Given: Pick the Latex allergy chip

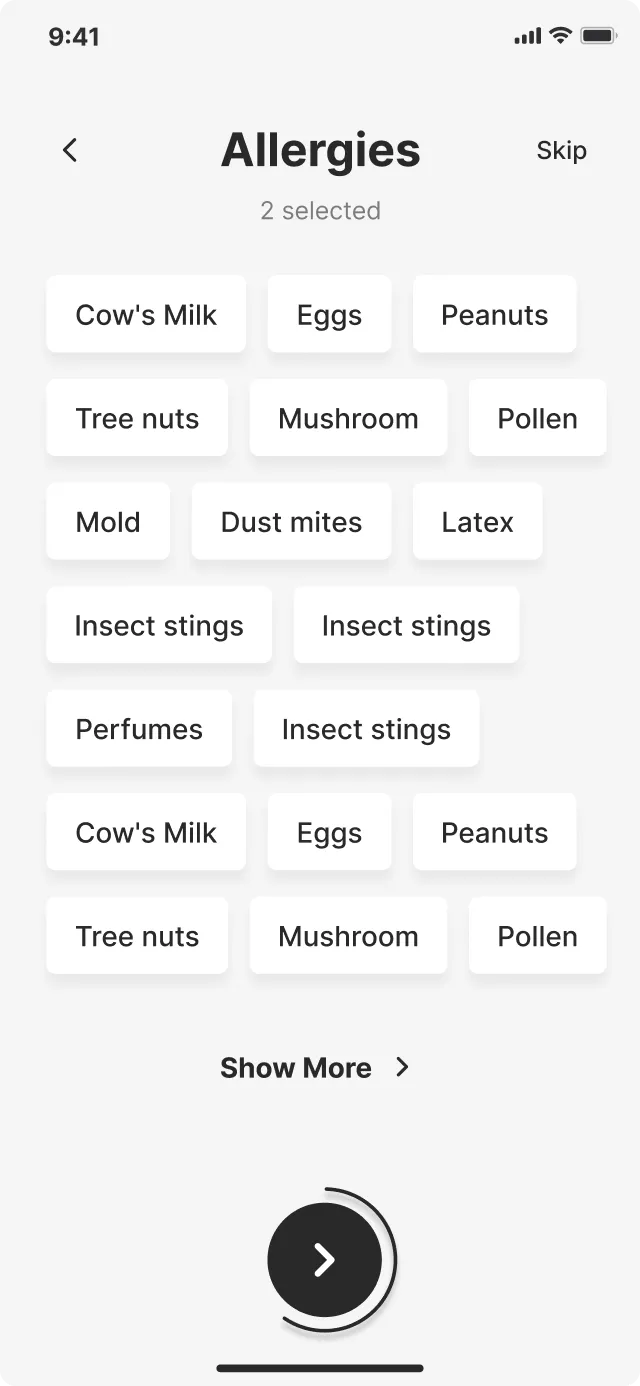Looking at the screenshot, I should coord(477,521).
